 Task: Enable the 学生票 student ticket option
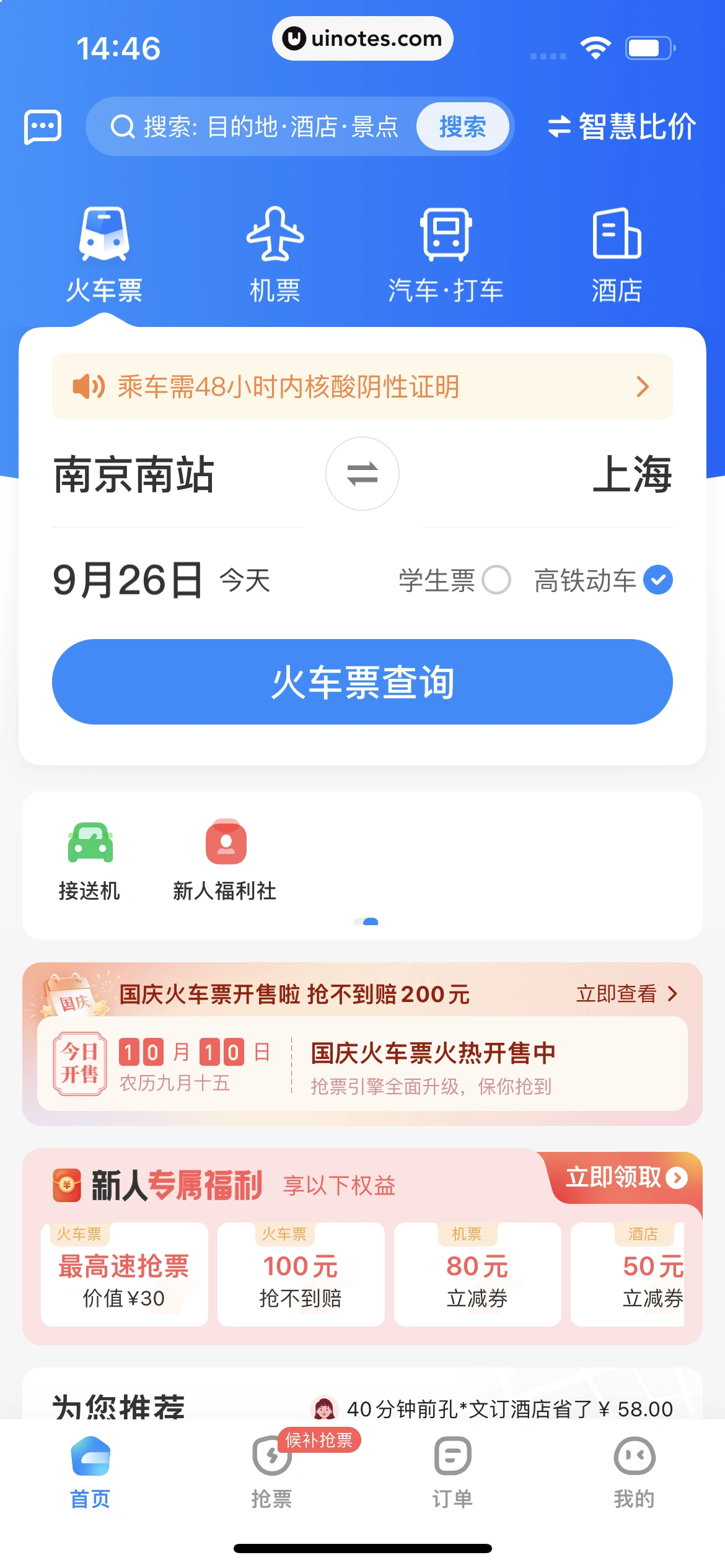pyautogui.click(x=496, y=580)
